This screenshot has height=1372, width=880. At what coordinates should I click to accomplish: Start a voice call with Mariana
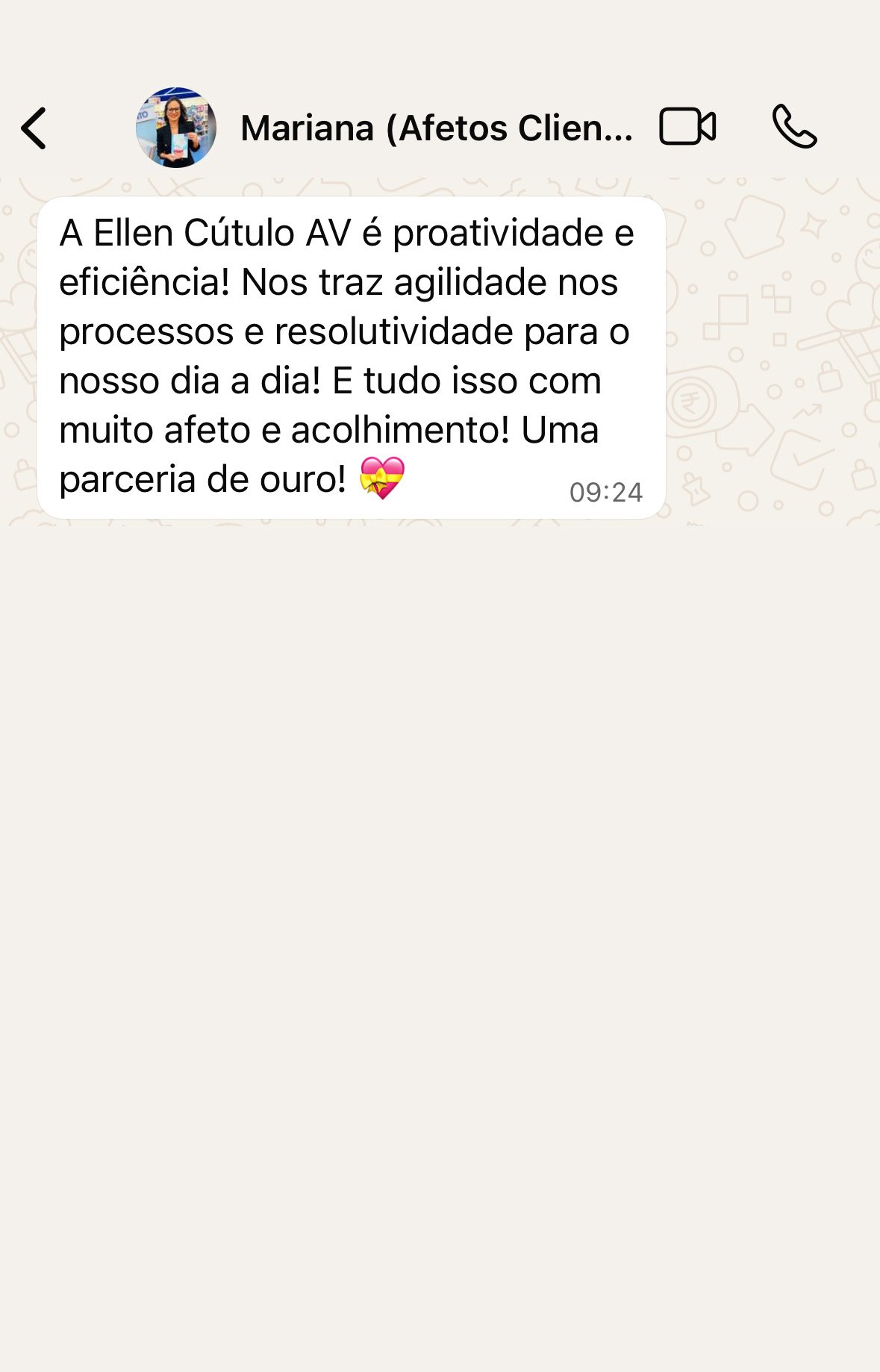coord(794,127)
